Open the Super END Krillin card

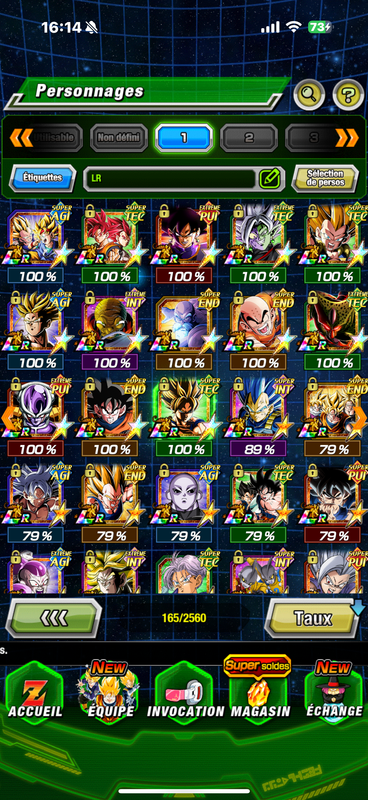pyautogui.click(x=259, y=330)
